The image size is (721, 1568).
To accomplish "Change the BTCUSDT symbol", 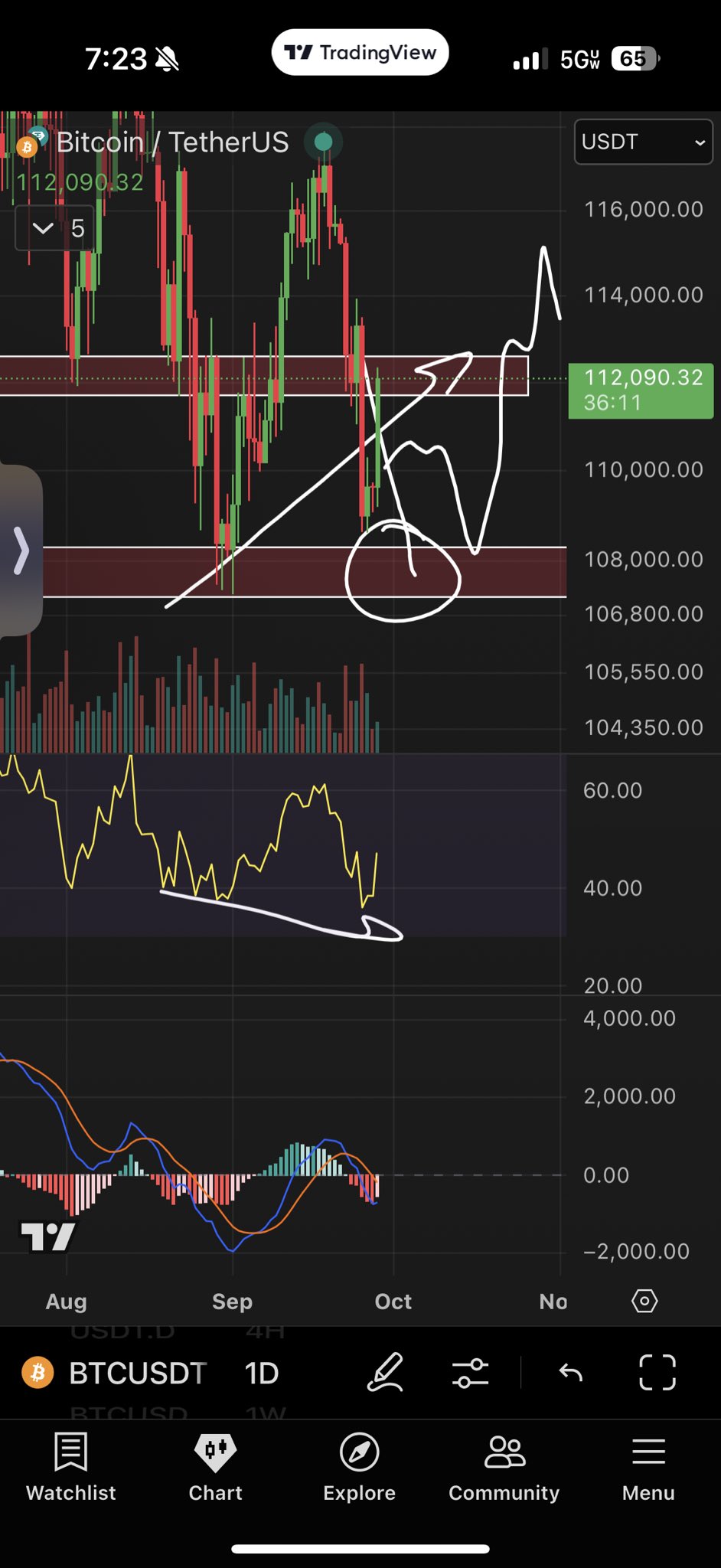I will (x=138, y=1373).
